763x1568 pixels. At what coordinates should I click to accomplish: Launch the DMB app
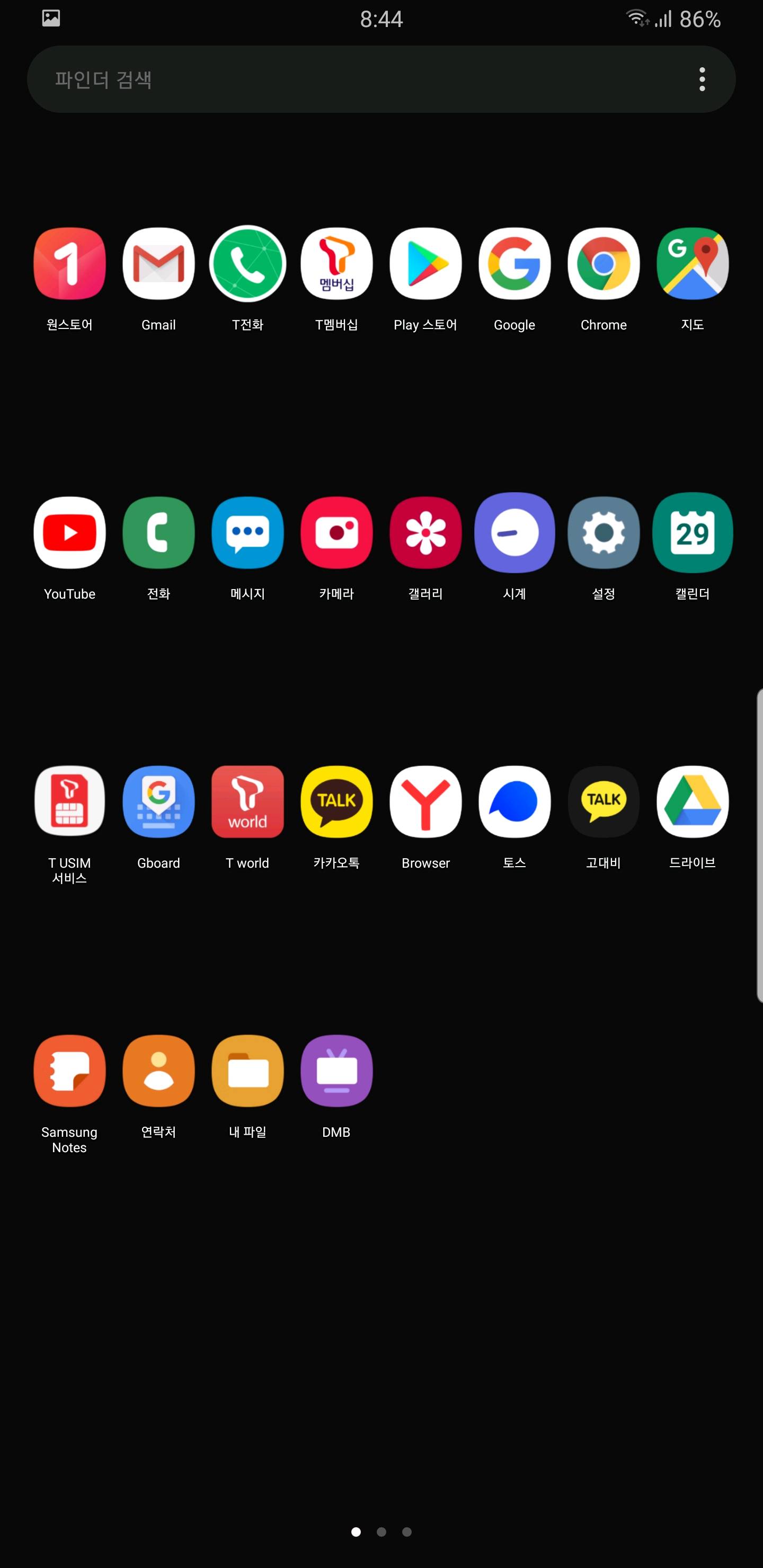[336, 1071]
